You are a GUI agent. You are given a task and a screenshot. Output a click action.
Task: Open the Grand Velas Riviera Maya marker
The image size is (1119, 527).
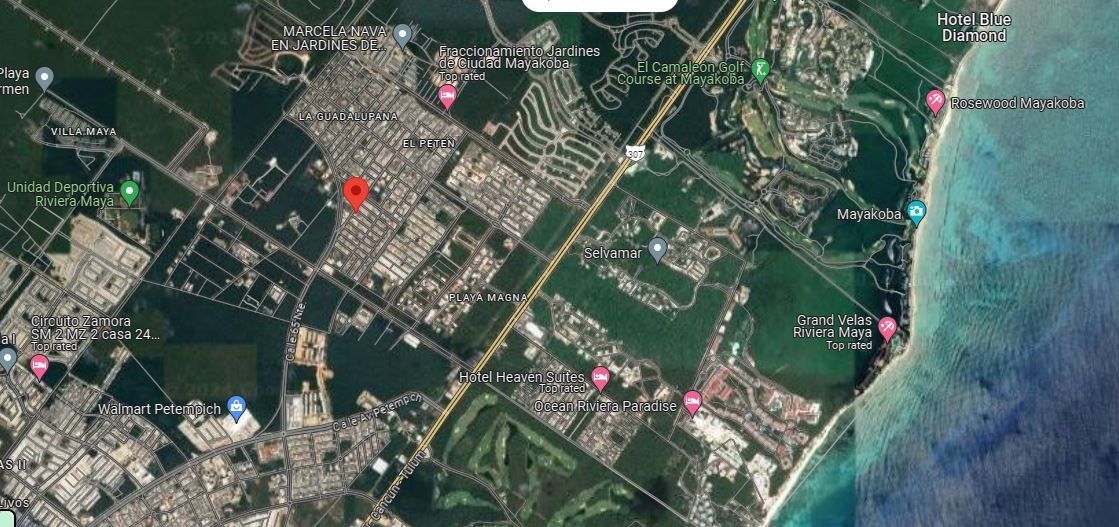(x=887, y=329)
